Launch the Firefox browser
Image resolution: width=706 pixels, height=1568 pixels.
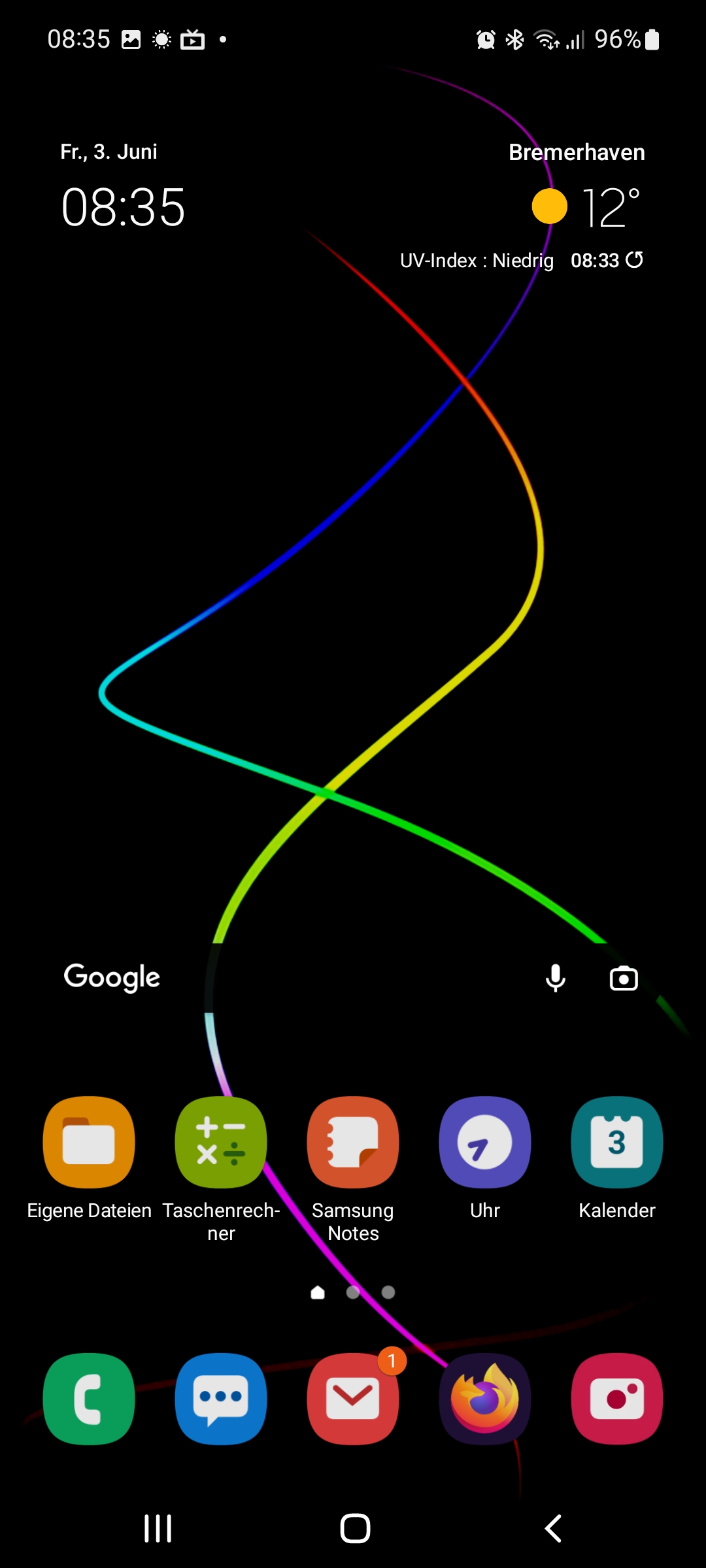point(485,1399)
